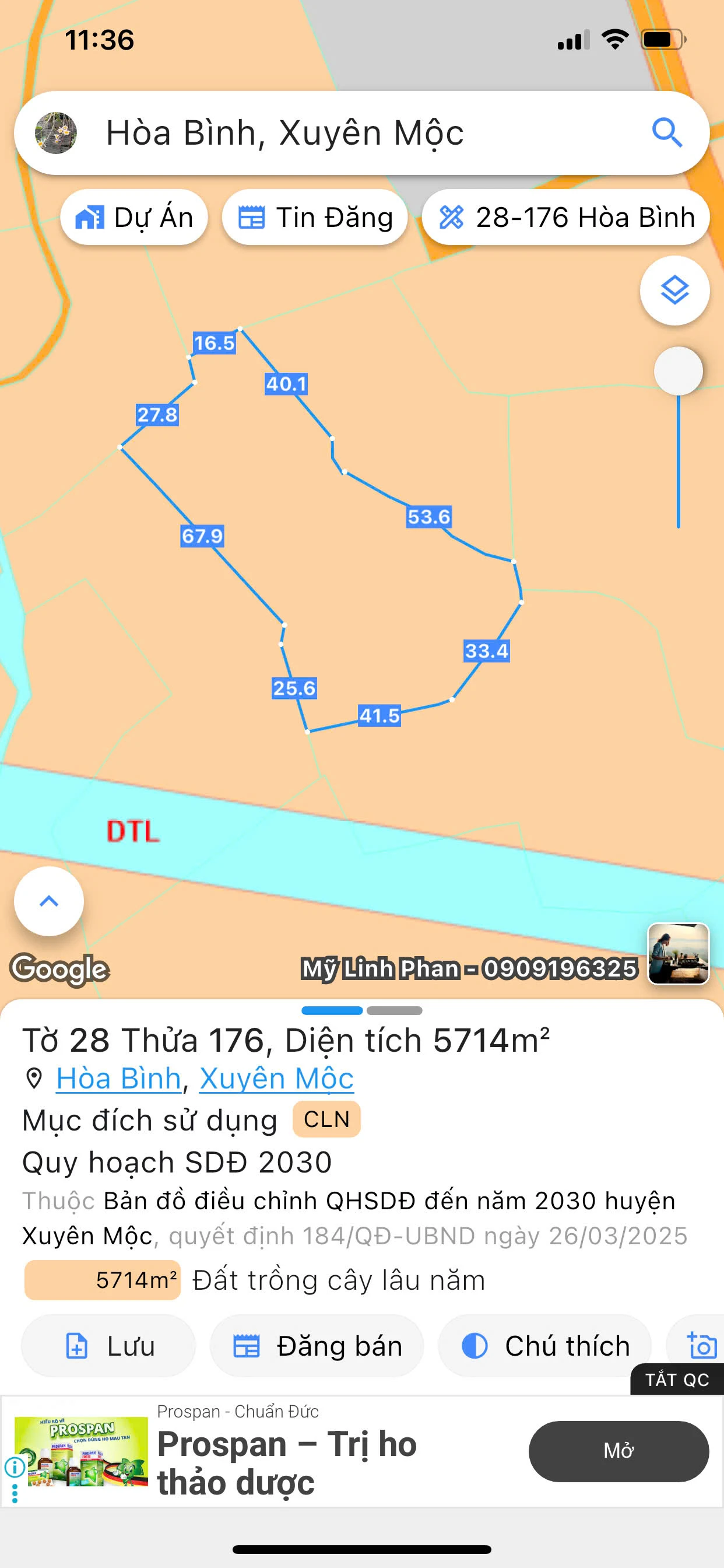Tap the 28-176 Hòa Bình chip

[x=566, y=218]
